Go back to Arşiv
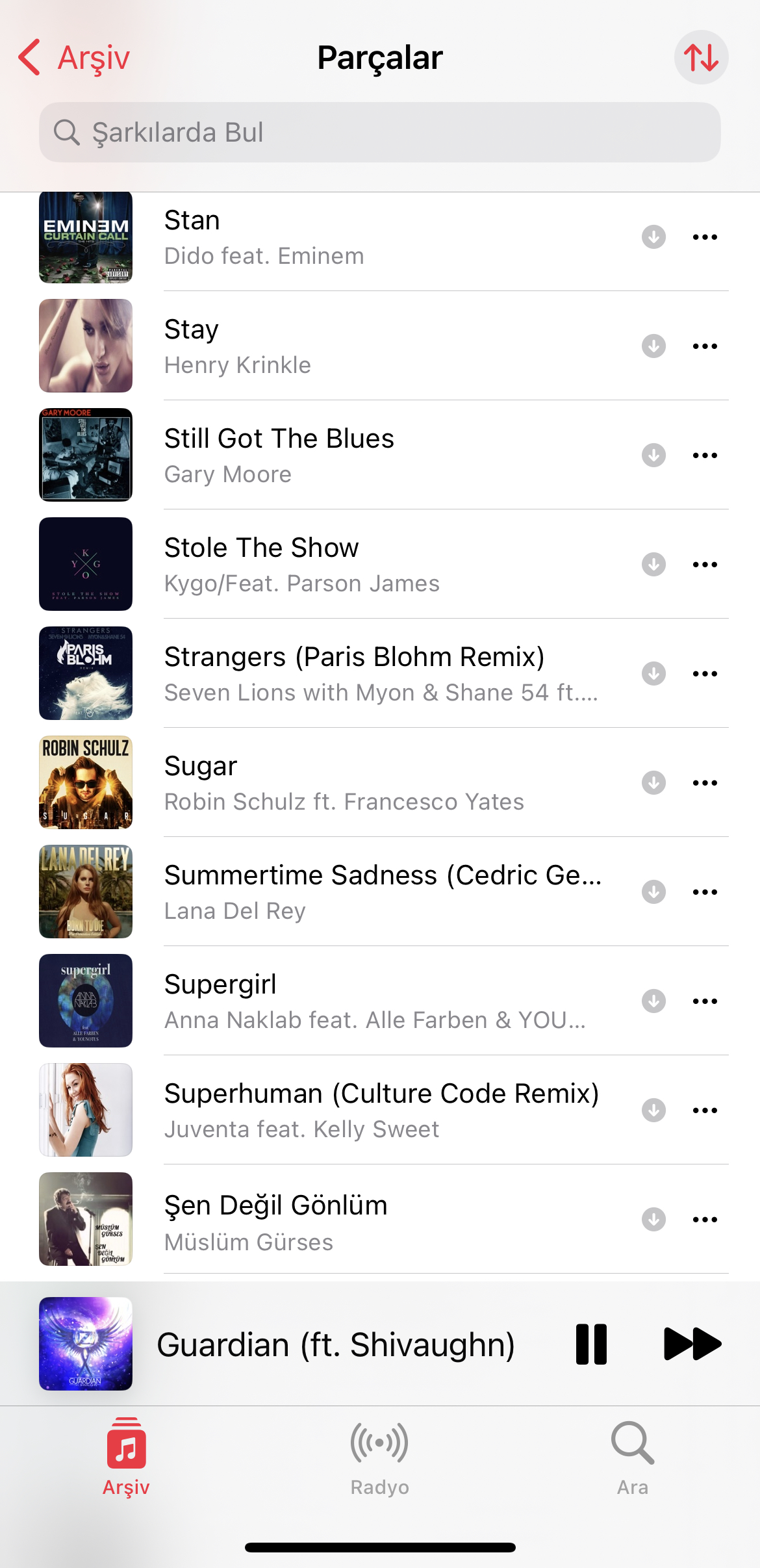Image resolution: width=760 pixels, height=1568 pixels. pos(74,58)
